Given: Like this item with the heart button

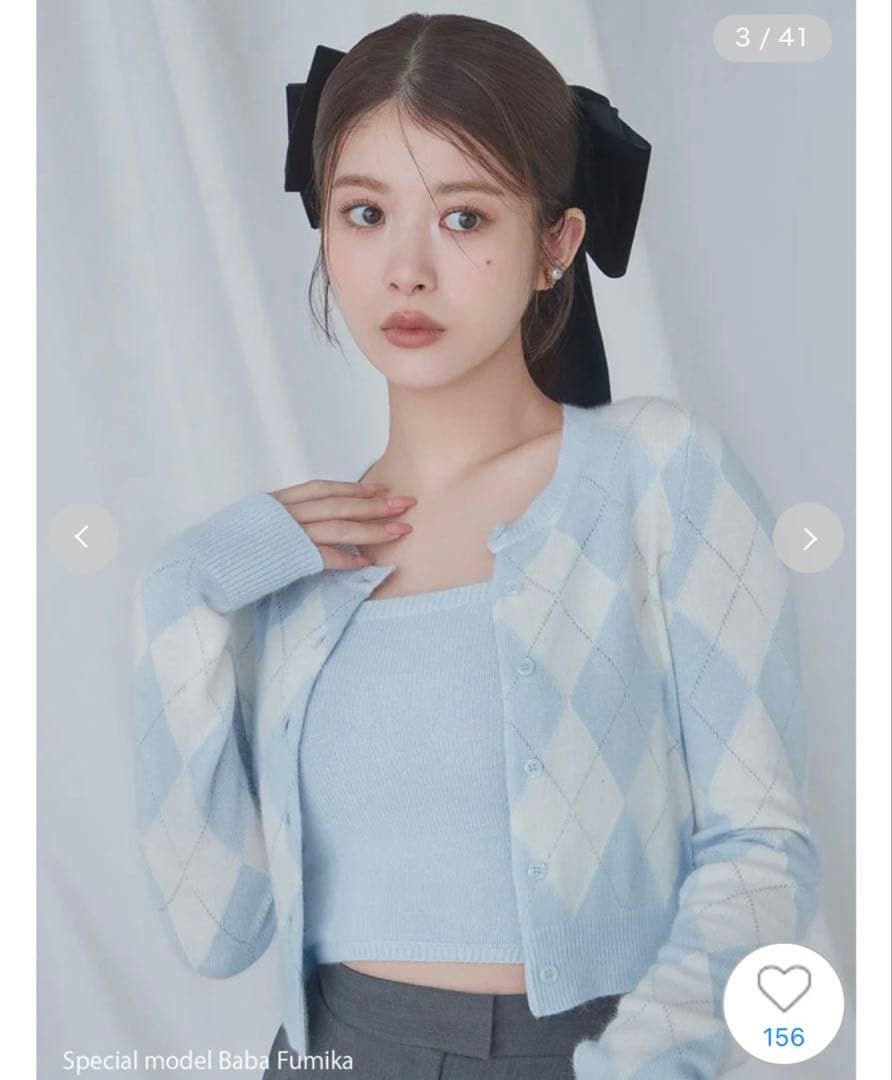Looking at the screenshot, I should click(783, 990).
